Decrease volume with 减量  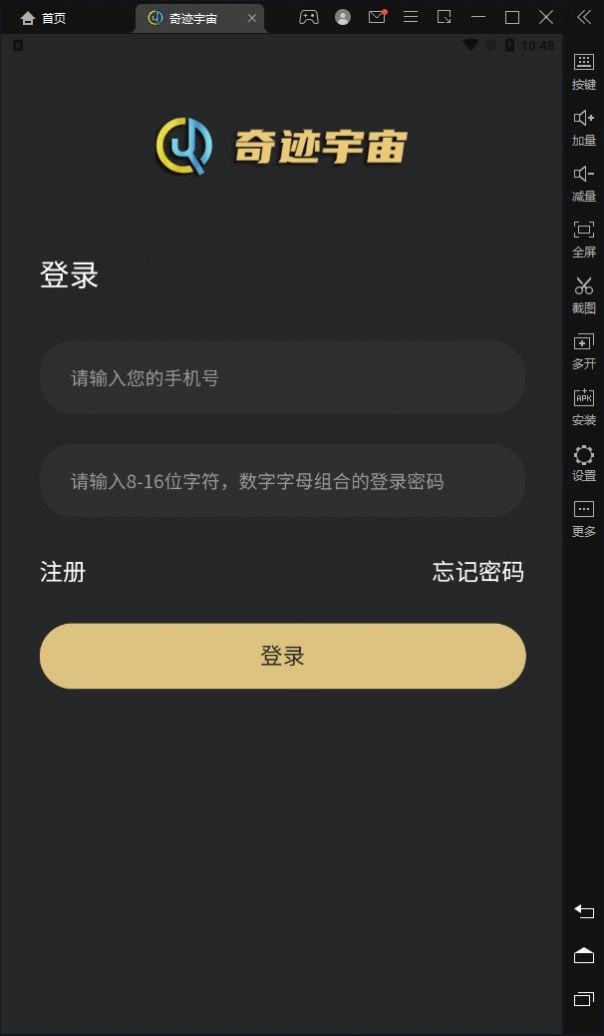(x=584, y=182)
